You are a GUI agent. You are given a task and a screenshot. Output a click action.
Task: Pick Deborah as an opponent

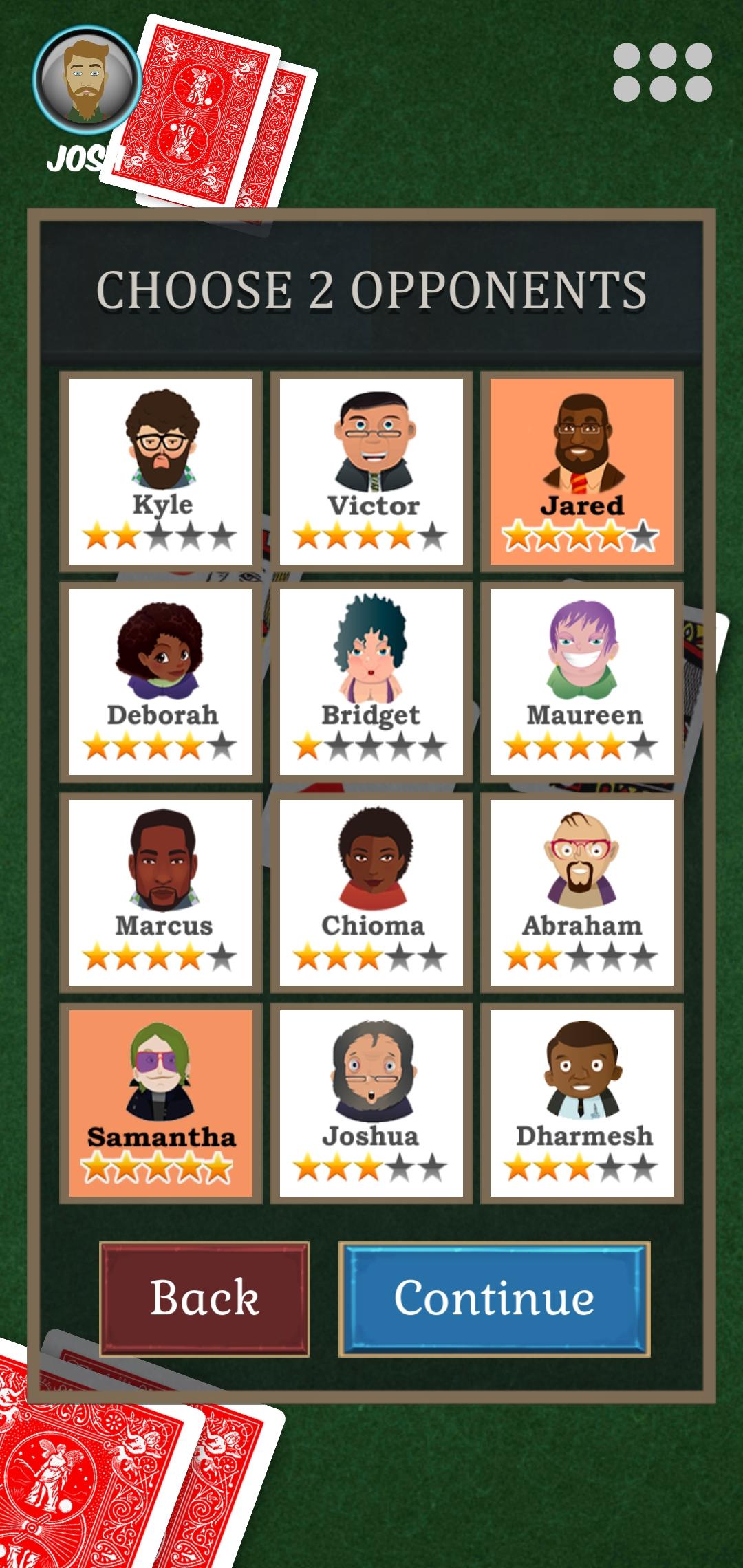pyautogui.click(x=161, y=682)
